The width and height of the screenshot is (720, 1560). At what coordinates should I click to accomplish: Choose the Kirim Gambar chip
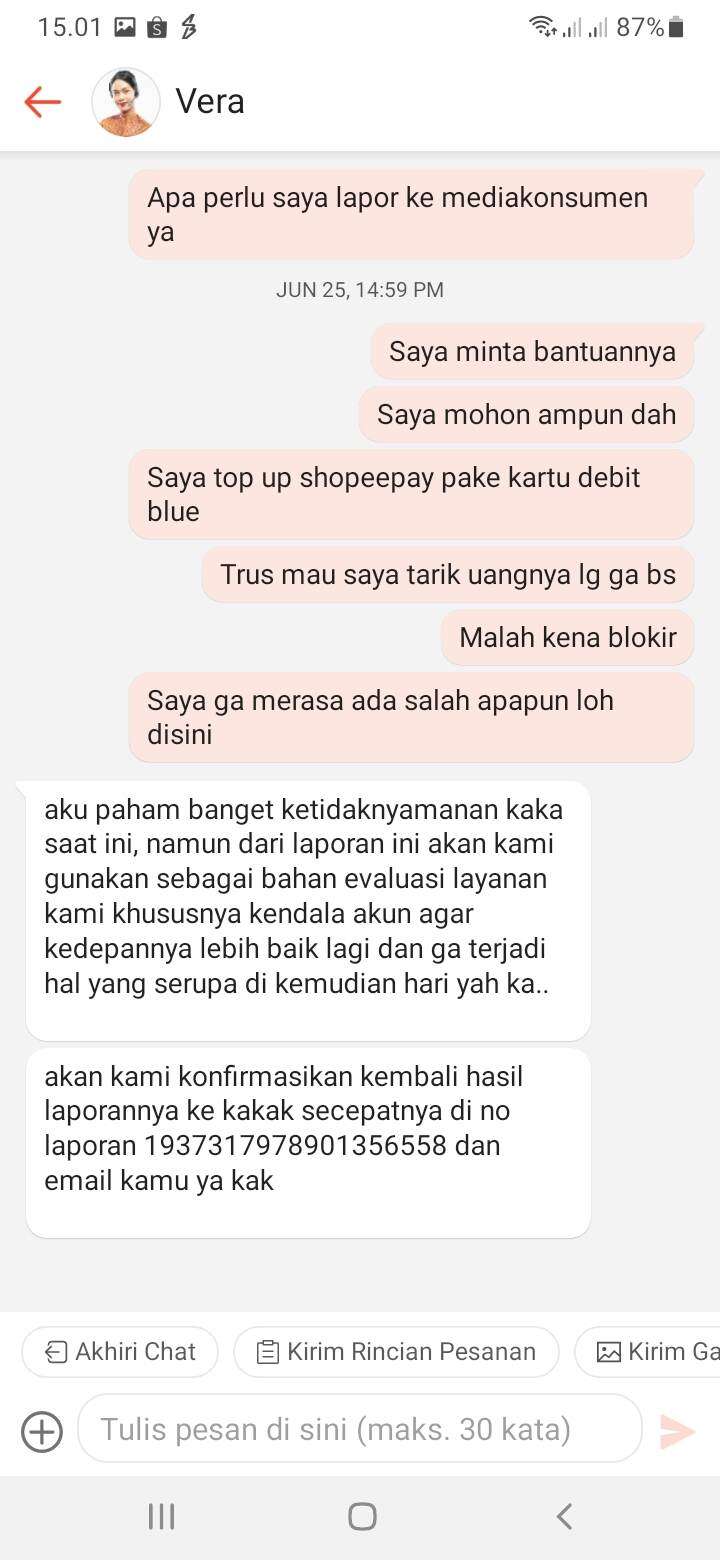pyautogui.click(x=648, y=1352)
